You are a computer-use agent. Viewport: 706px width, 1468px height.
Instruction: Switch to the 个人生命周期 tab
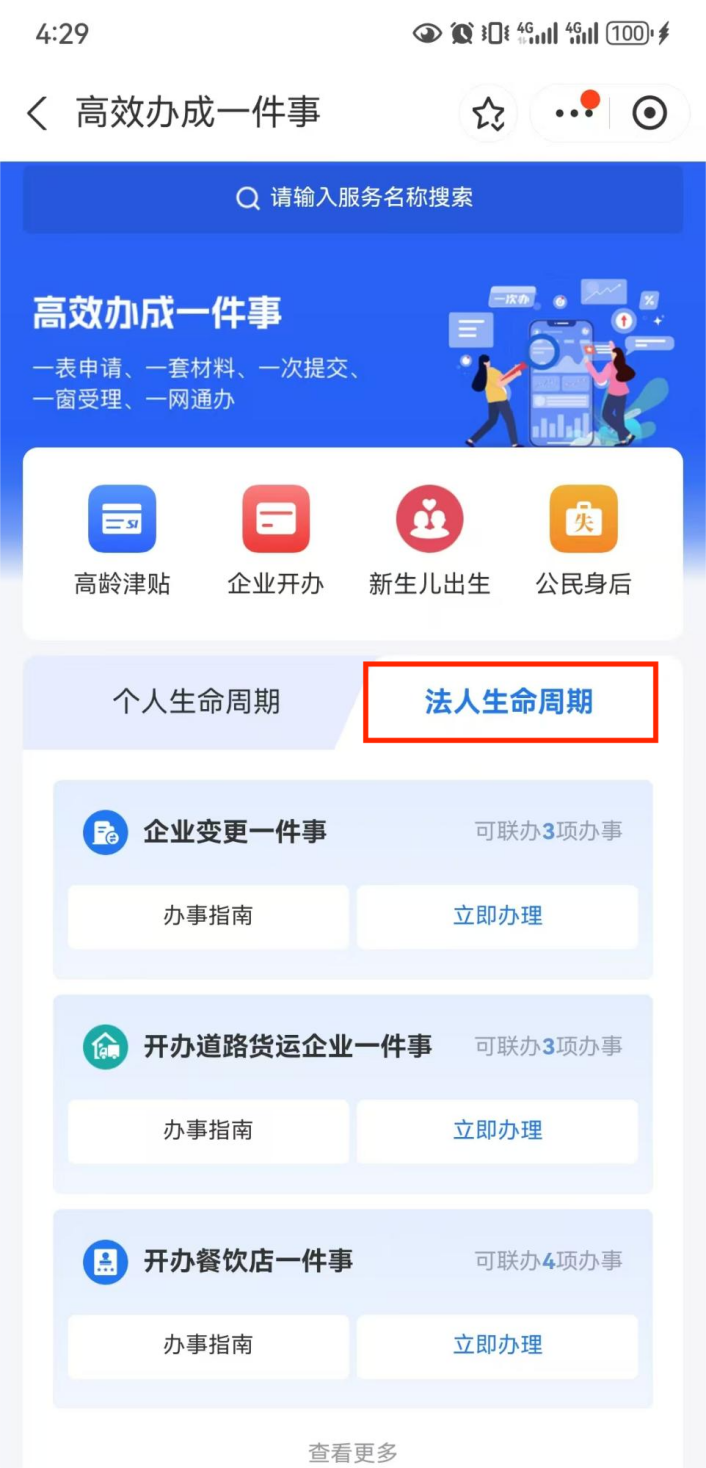tap(196, 702)
